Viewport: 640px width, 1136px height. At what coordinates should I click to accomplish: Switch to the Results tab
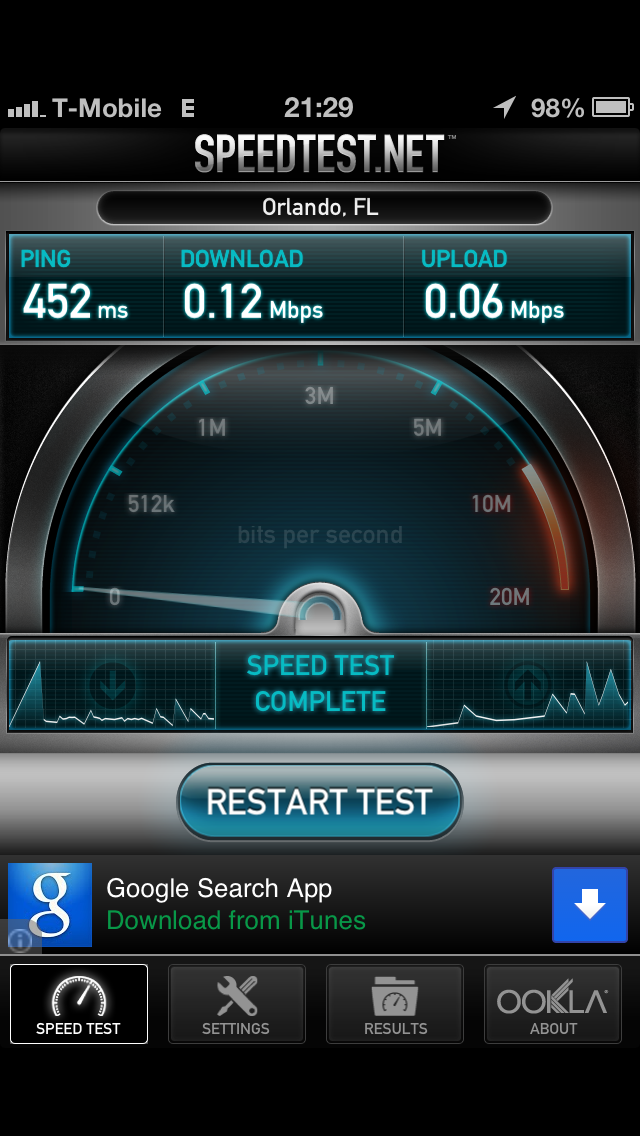pyautogui.click(x=395, y=1004)
